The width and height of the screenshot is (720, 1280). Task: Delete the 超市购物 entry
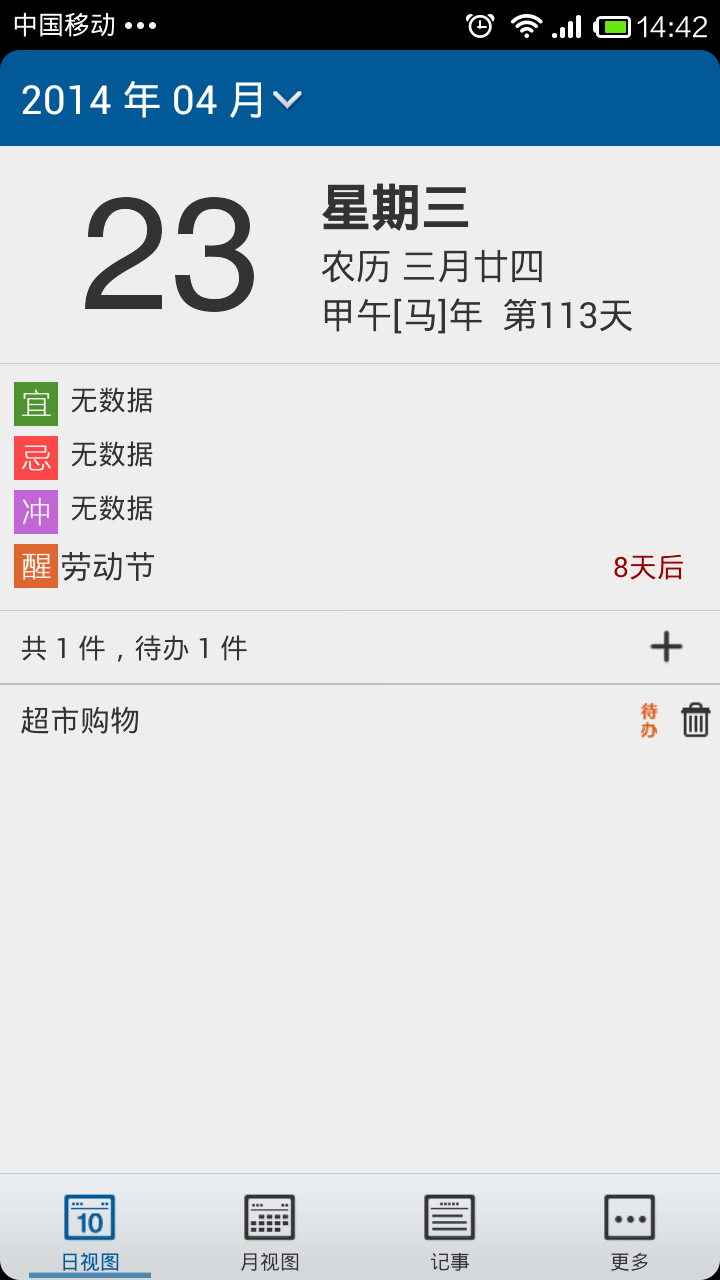click(695, 720)
